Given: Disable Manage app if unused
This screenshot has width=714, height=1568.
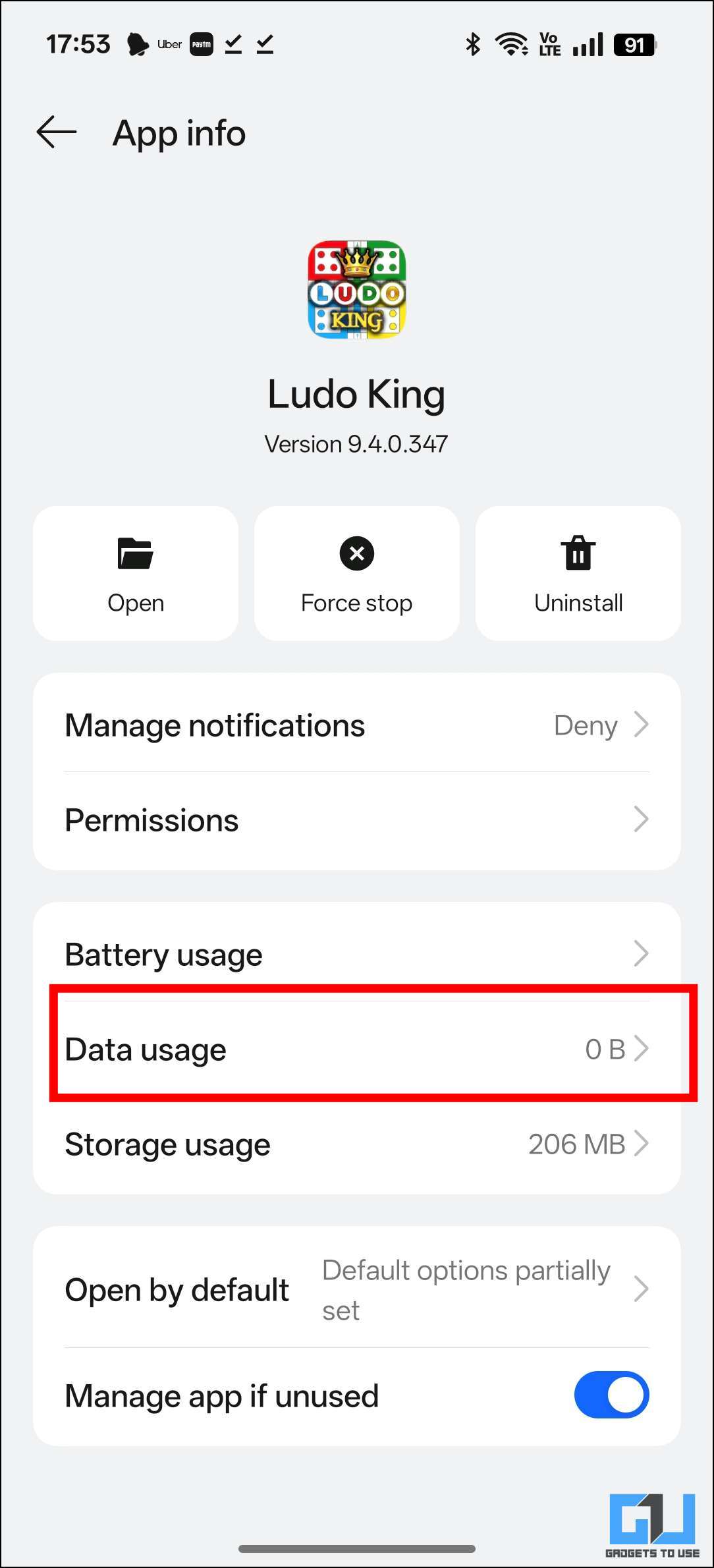Looking at the screenshot, I should pos(611,1395).
